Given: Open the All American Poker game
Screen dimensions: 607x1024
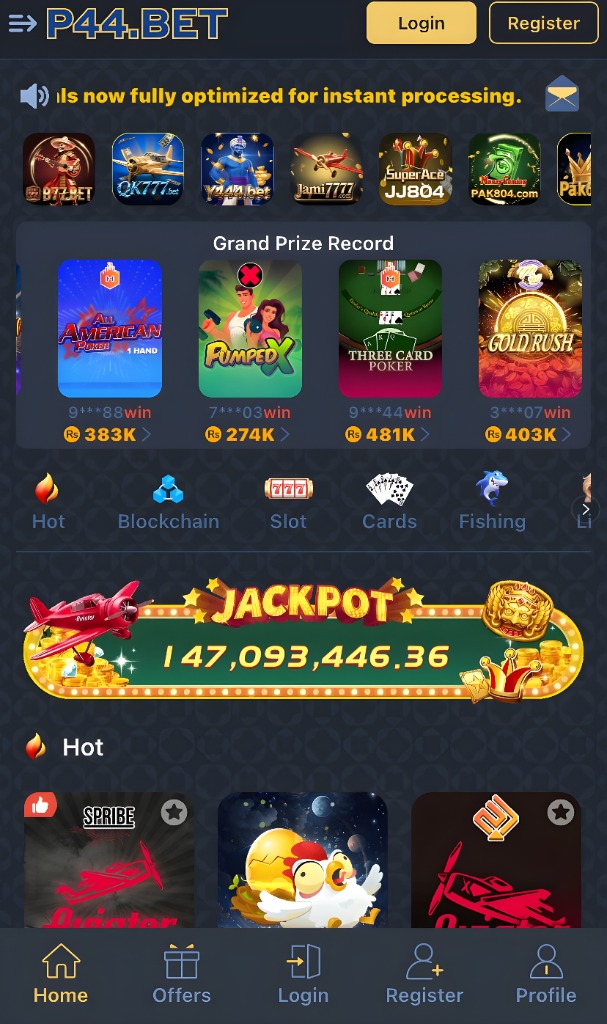Looking at the screenshot, I should (x=110, y=329).
